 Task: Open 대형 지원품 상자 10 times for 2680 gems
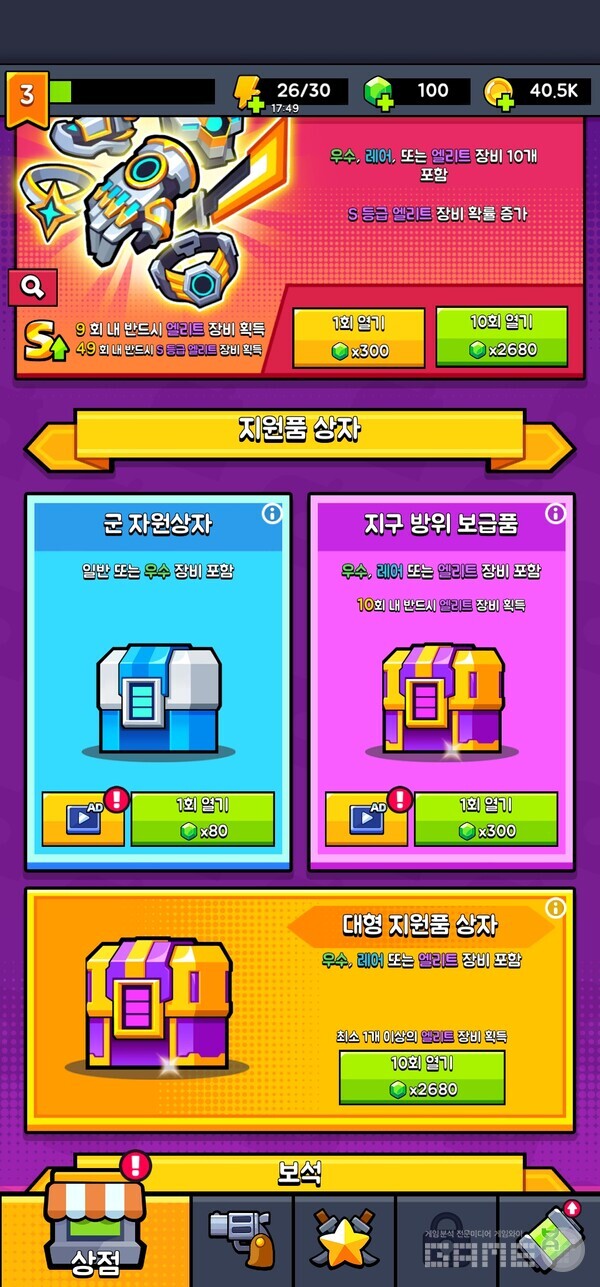click(x=421, y=1077)
